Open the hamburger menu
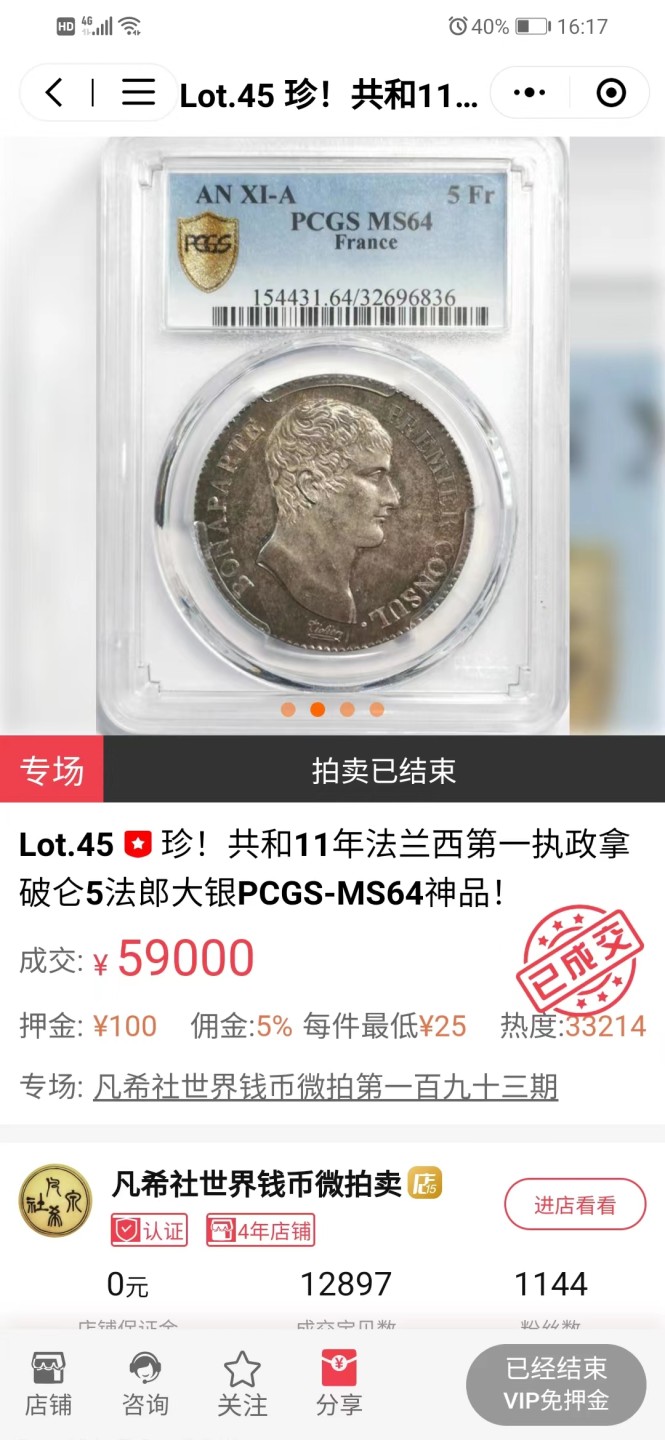Screen dimensions: 665x1440 (138, 93)
